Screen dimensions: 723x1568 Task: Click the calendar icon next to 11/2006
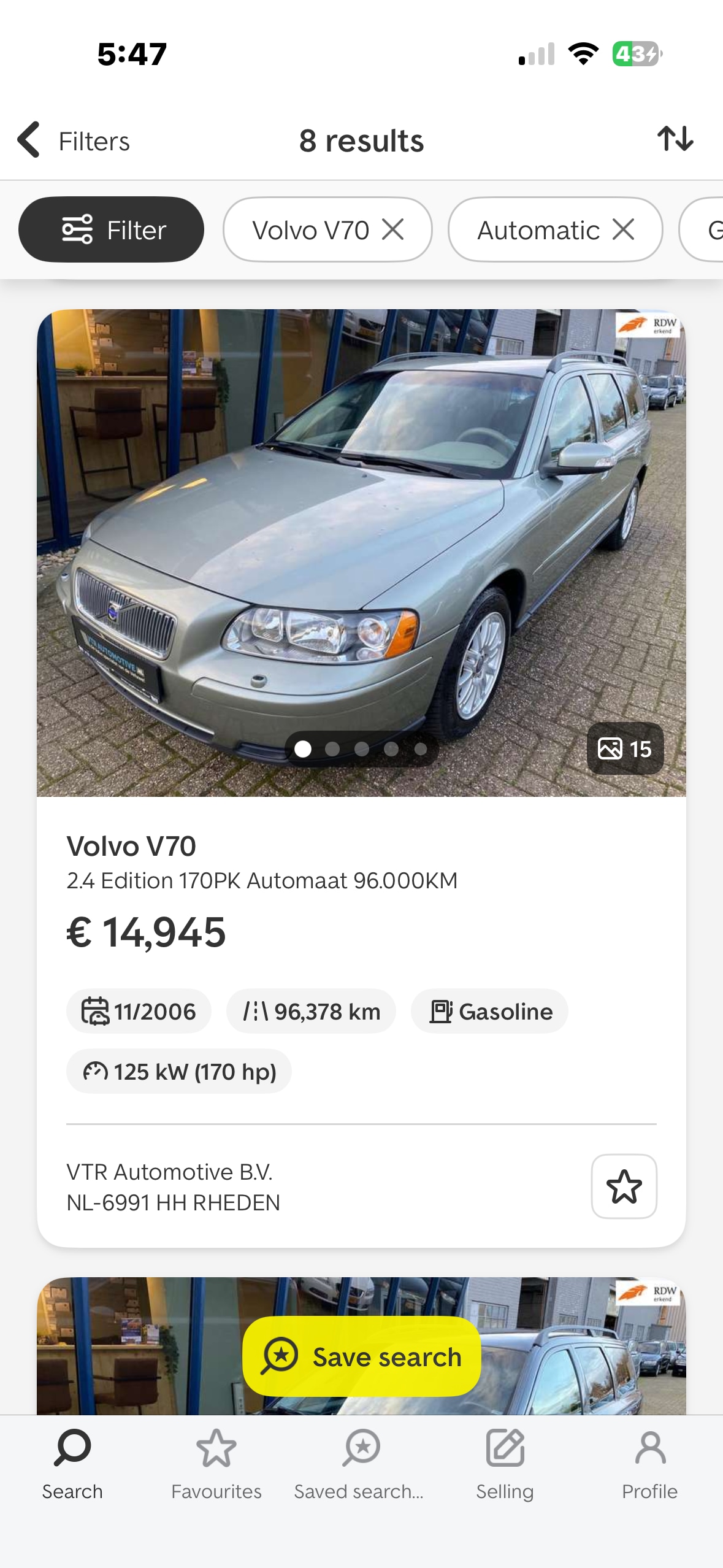(x=96, y=1011)
